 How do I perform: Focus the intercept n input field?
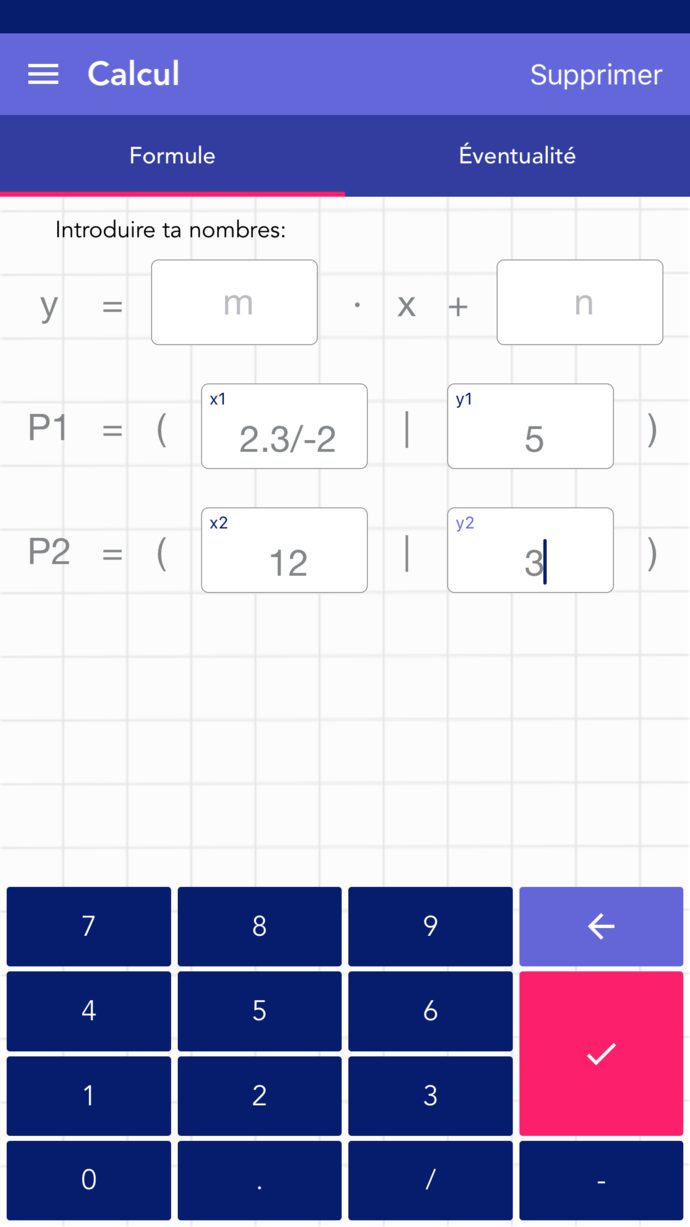(580, 302)
